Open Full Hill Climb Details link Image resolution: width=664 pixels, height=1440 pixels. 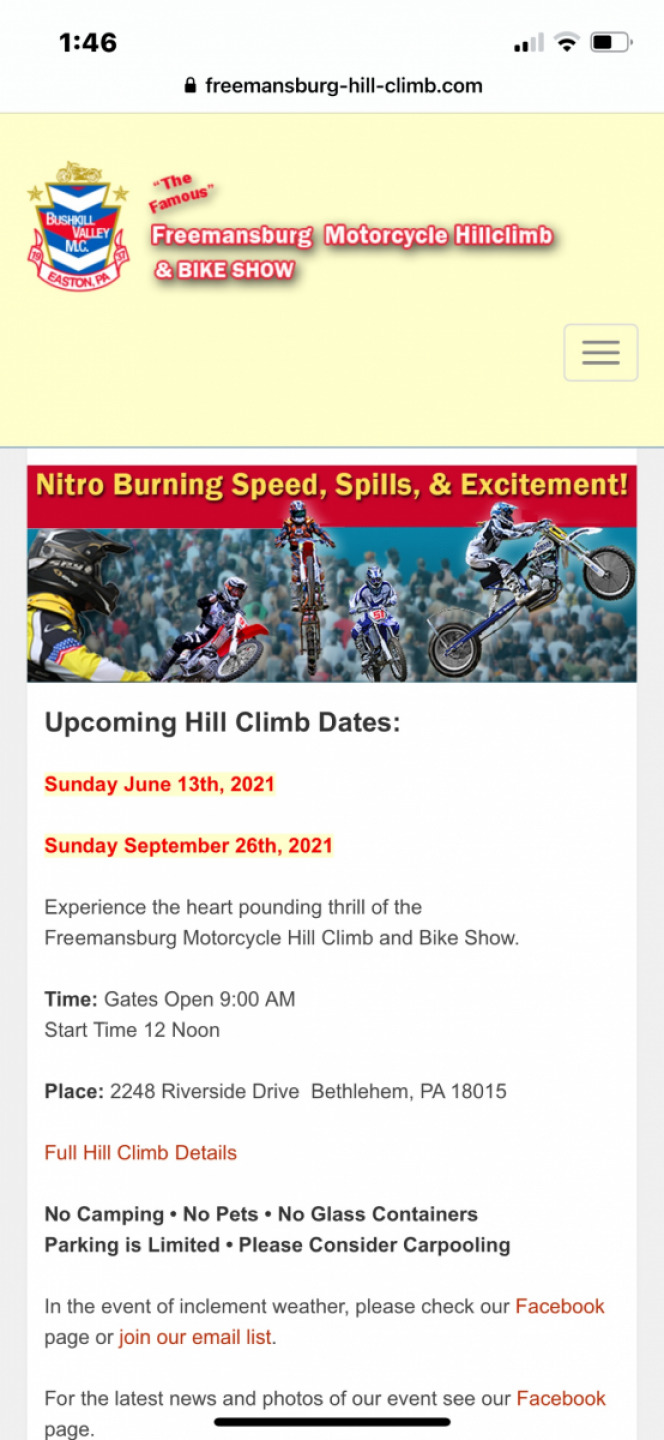click(140, 1153)
